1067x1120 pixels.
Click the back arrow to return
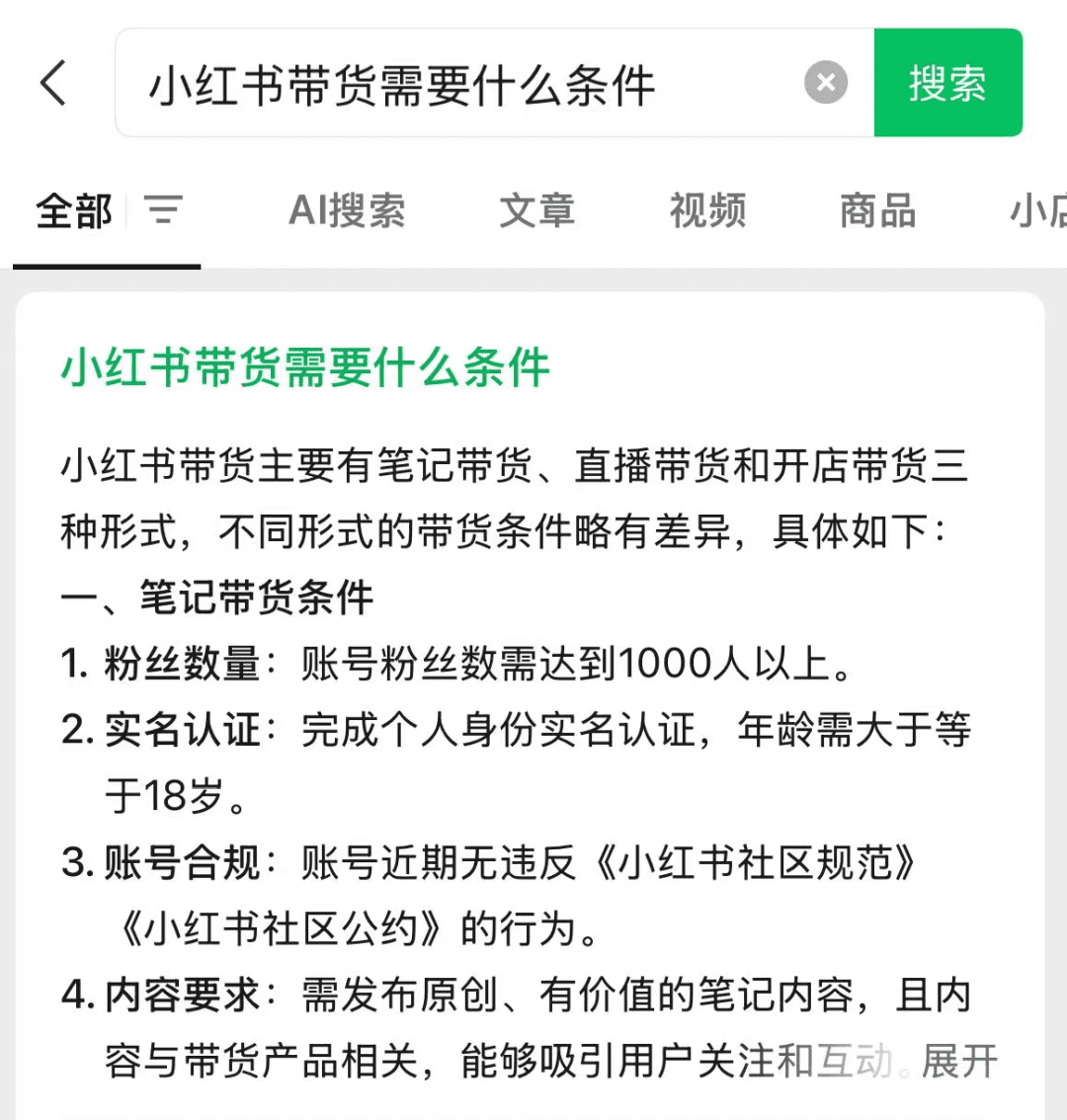[53, 83]
